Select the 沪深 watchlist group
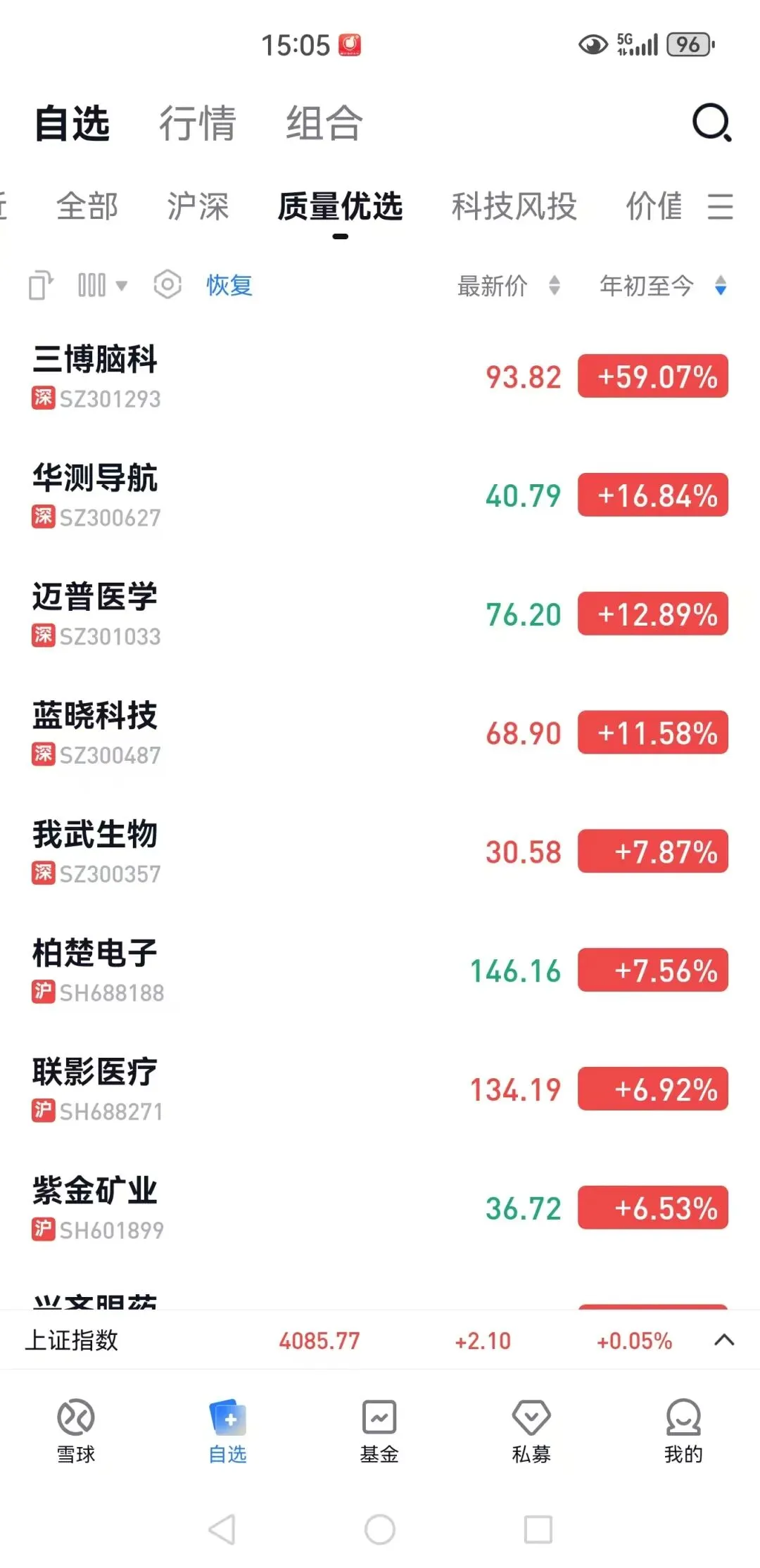Screen dimensions: 760x1568 pos(198,206)
